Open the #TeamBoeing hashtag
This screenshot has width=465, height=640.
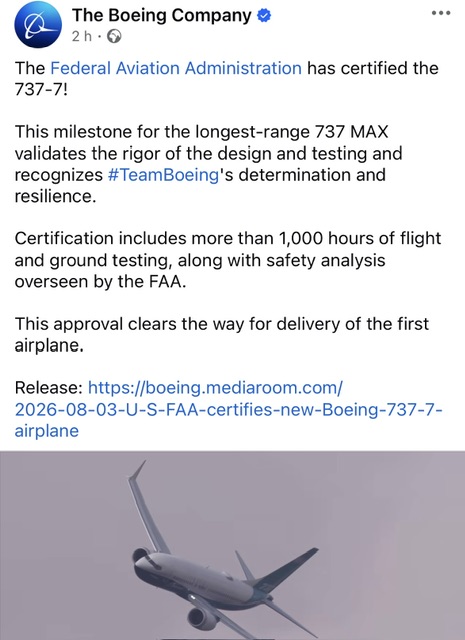pyautogui.click(x=163, y=175)
